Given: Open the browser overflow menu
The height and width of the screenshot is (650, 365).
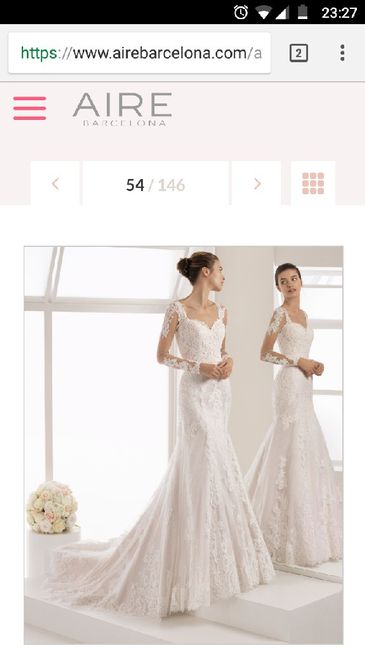Looking at the screenshot, I should [342, 53].
